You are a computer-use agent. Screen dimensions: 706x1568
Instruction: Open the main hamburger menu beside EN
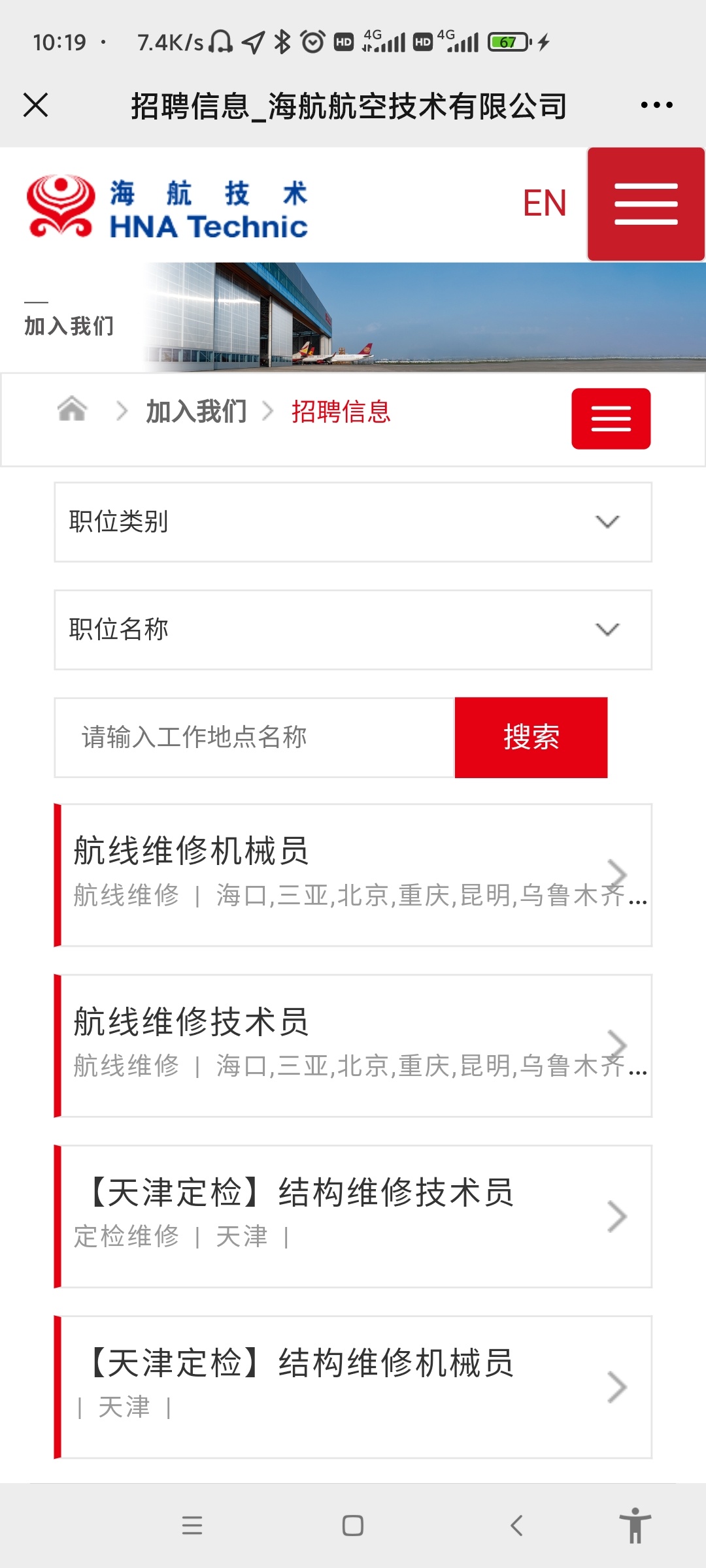coord(646,204)
